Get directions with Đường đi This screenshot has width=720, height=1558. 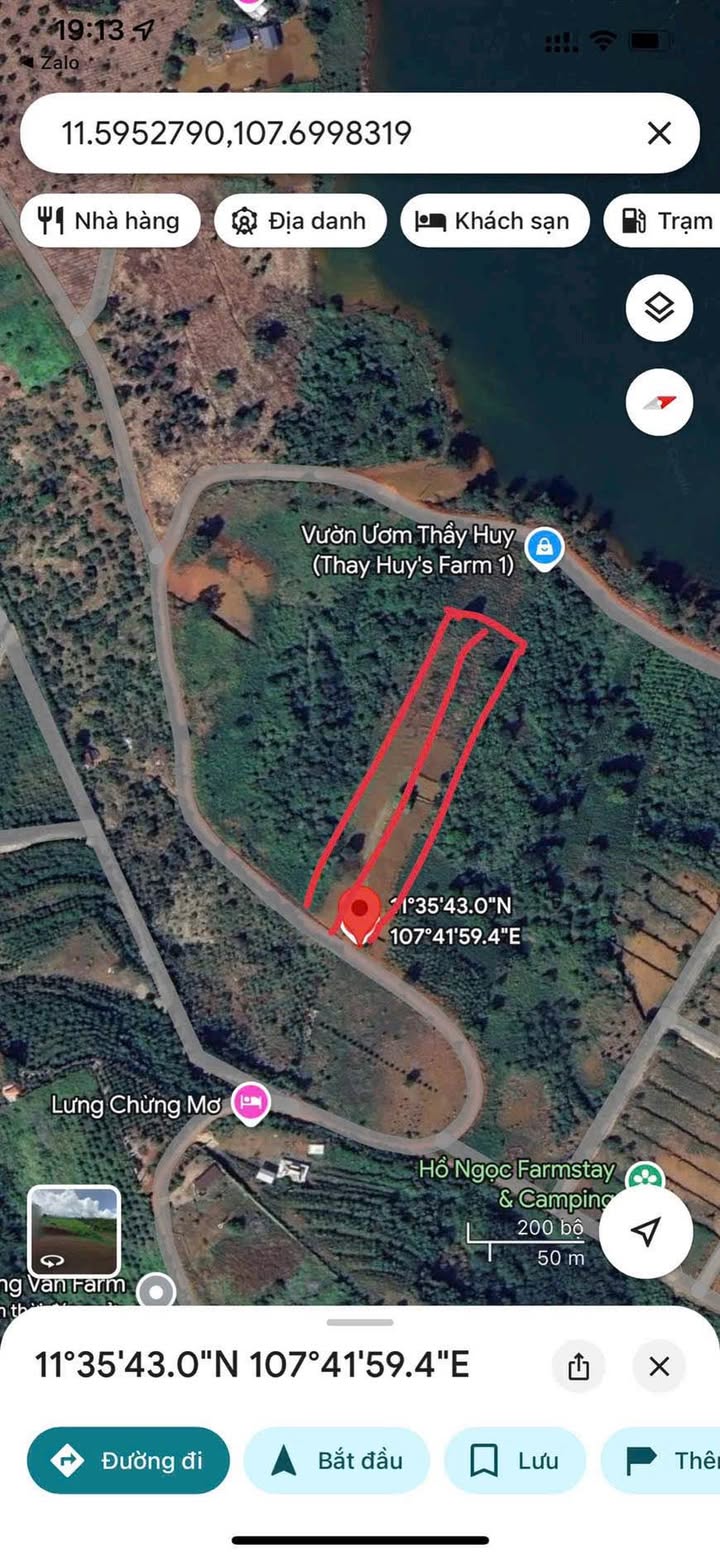pyautogui.click(x=128, y=1460)
